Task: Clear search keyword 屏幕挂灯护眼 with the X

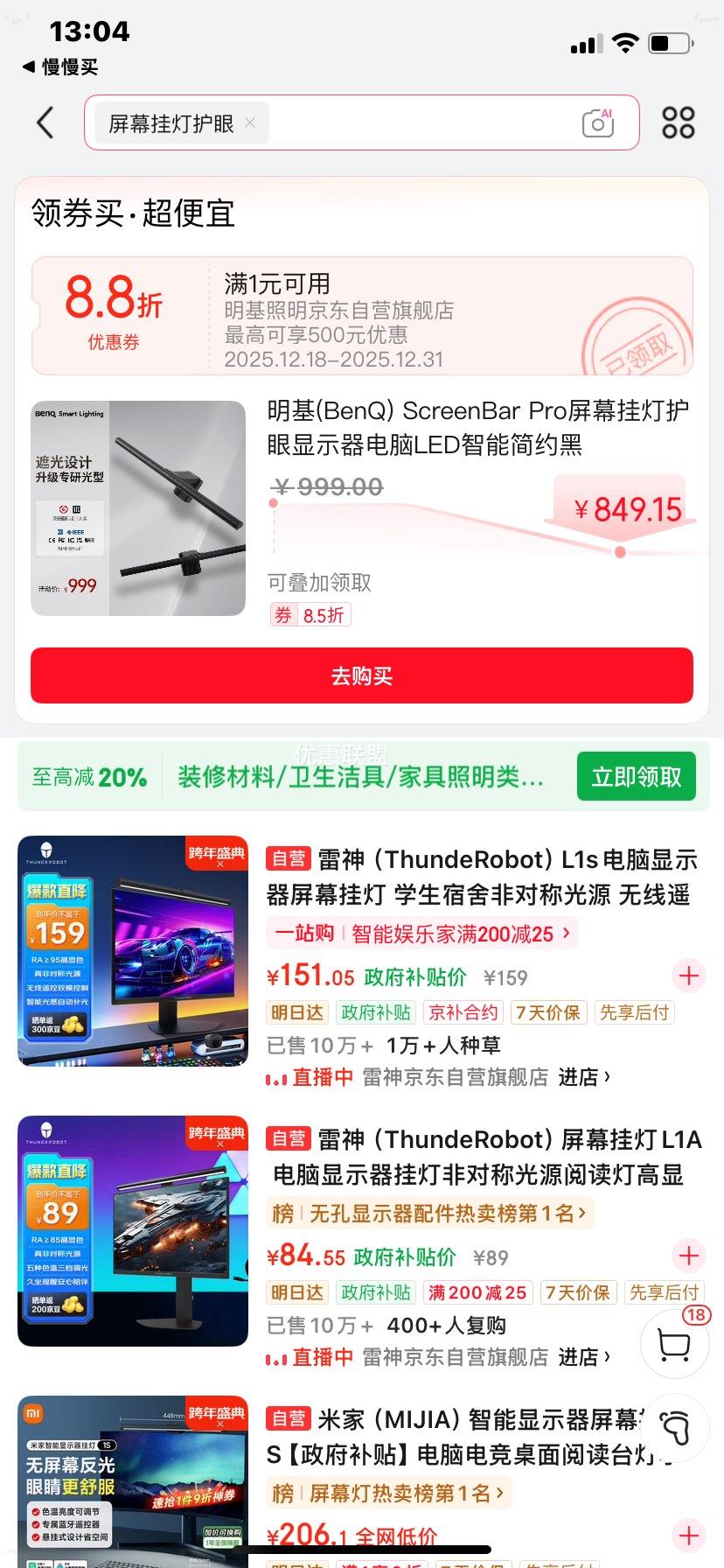Action: pos(249,122)
